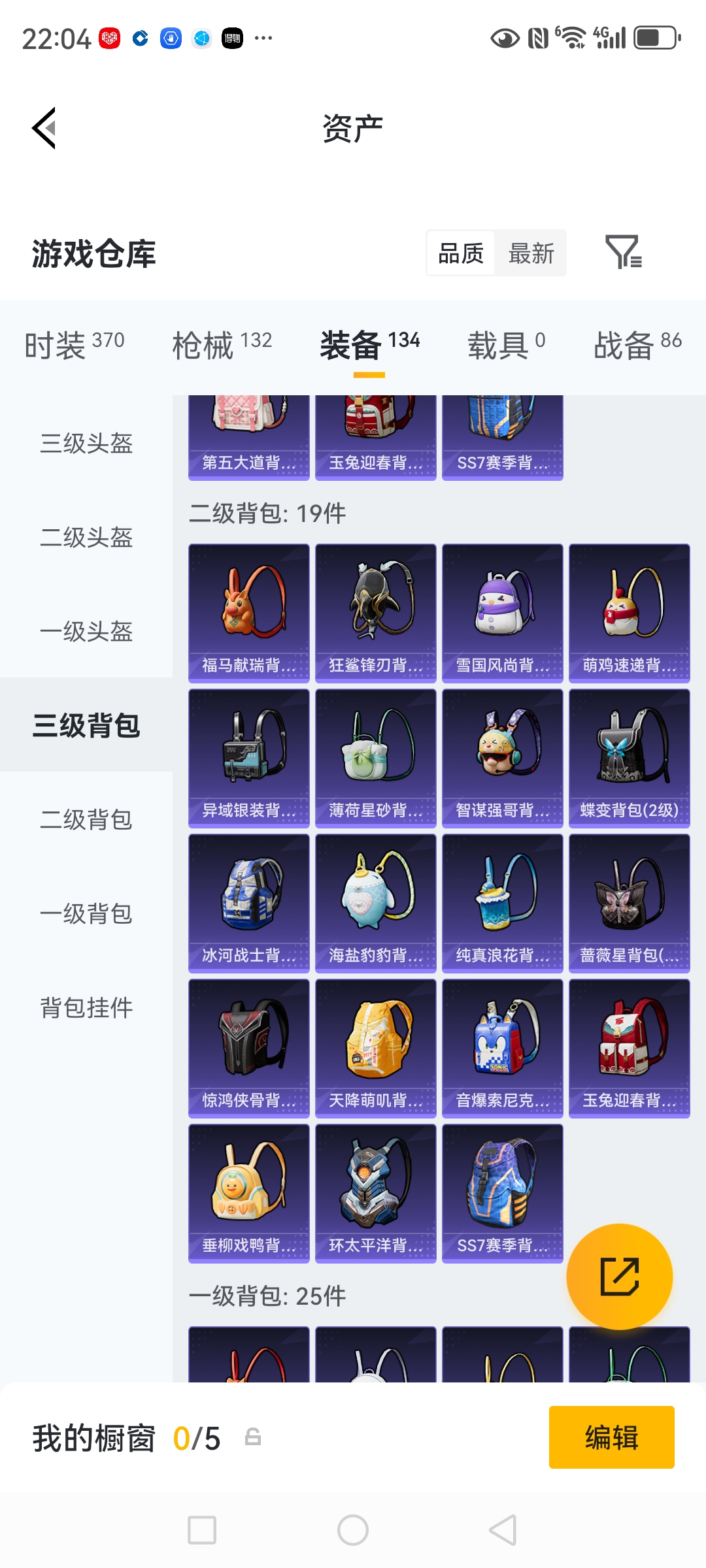Open the 蝶变背包(2级) item
Viewport: 706px width, 1568px height.
629,758
